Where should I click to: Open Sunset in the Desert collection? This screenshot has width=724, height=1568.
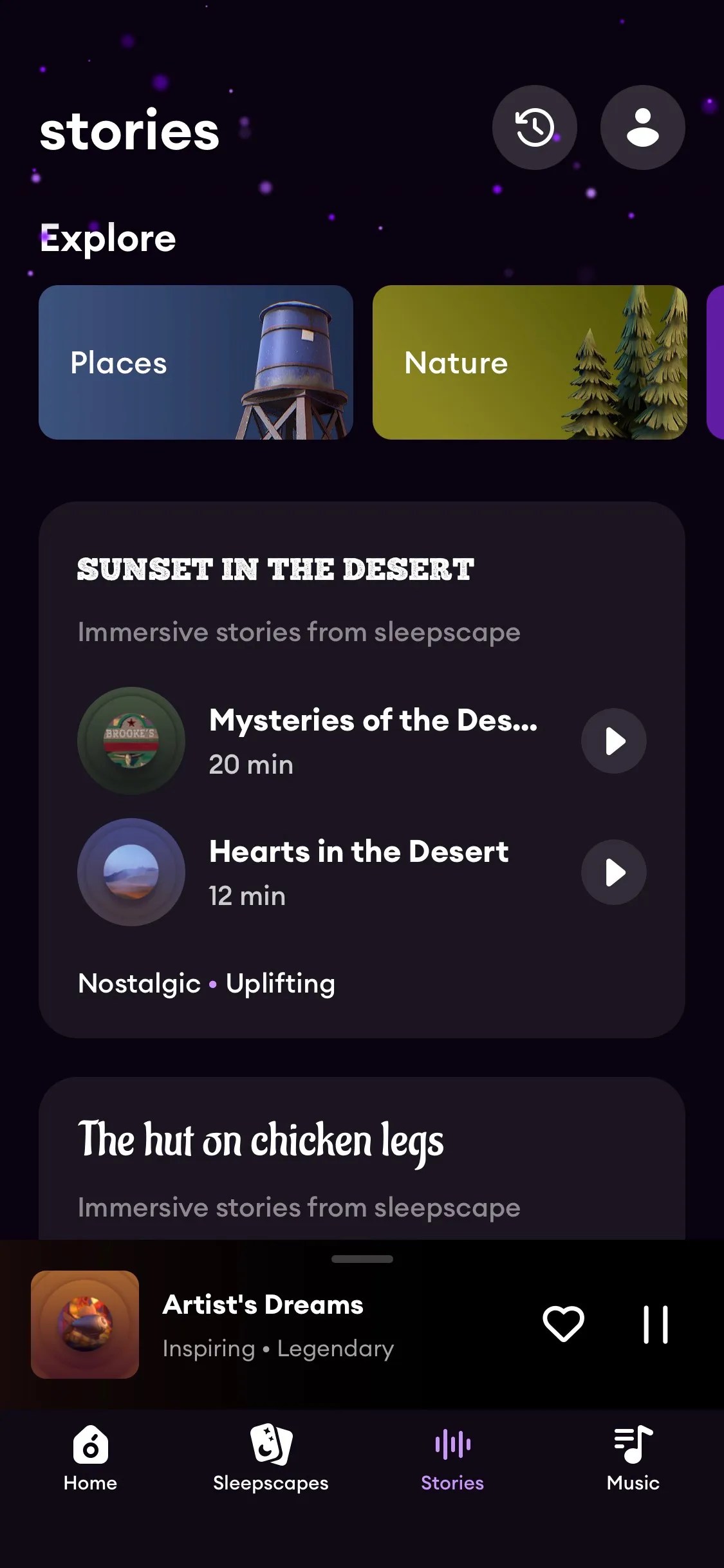tap(275, 570)
